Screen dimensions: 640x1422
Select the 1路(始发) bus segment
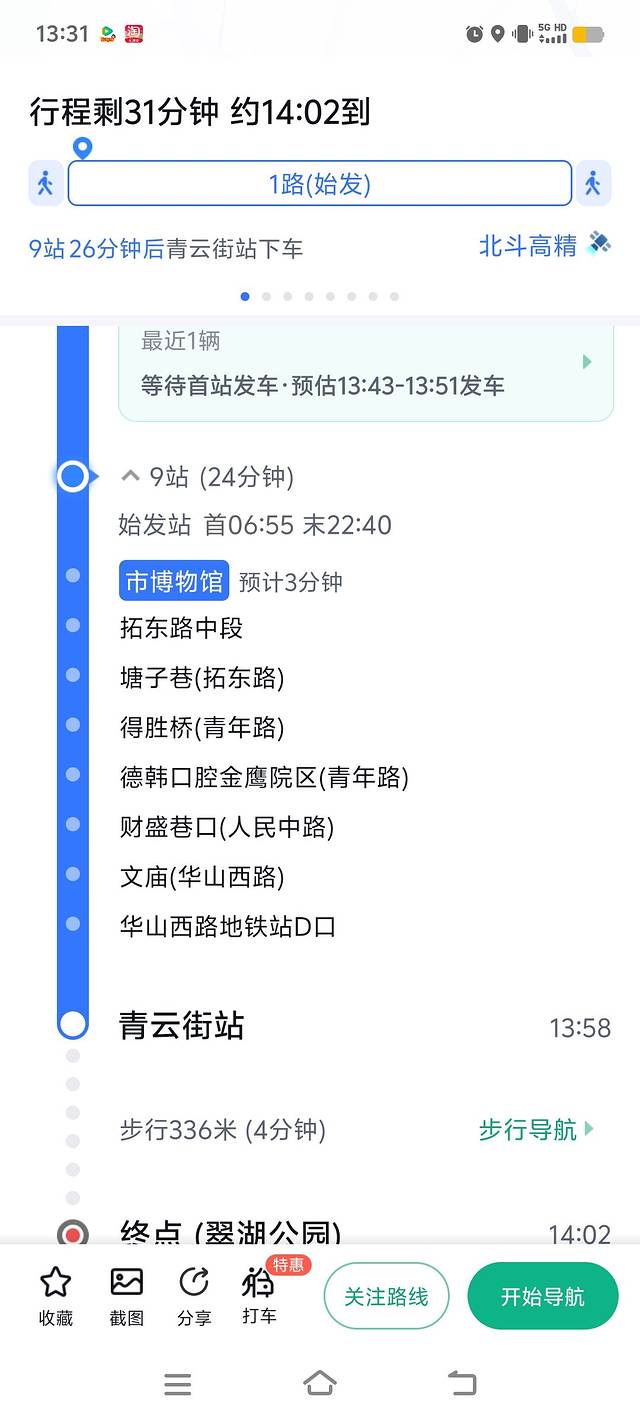(319, 184)
